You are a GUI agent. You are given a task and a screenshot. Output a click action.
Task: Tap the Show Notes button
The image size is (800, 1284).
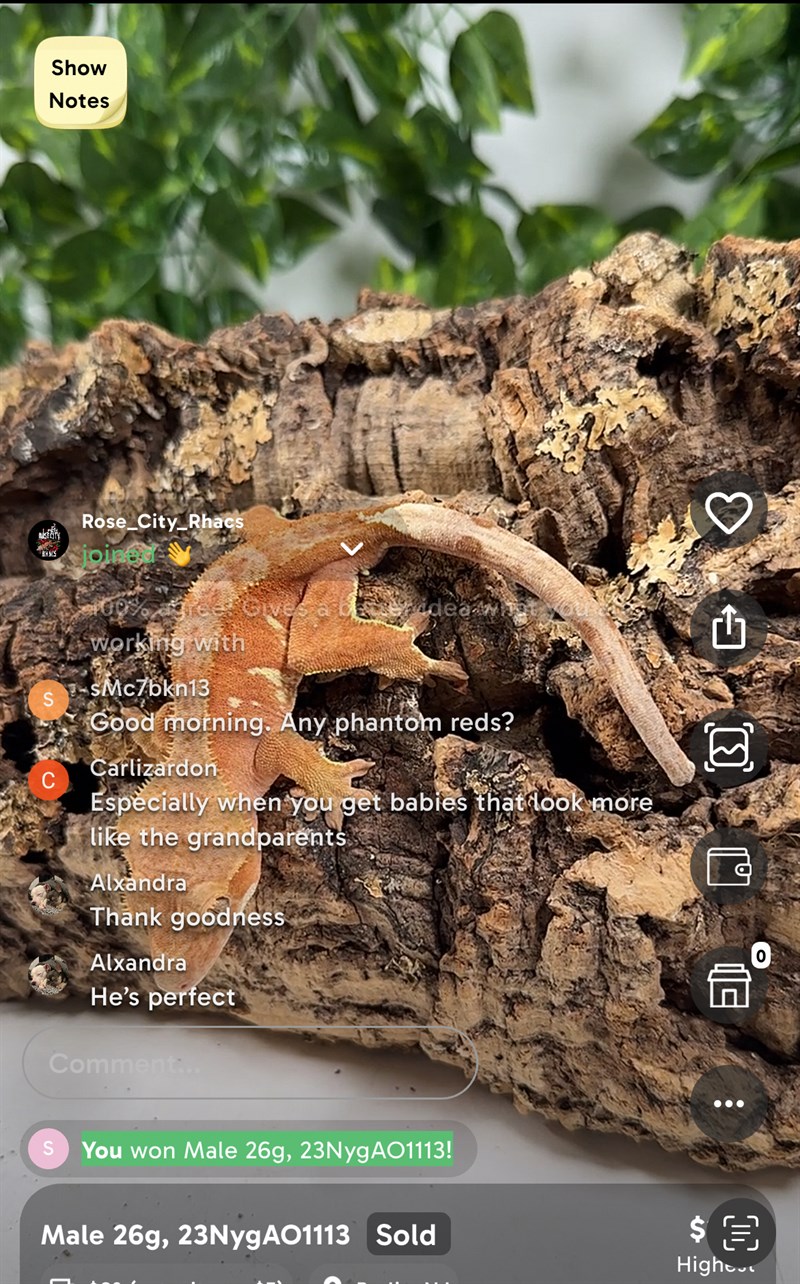pyautogui.click(x=80, y=84)
